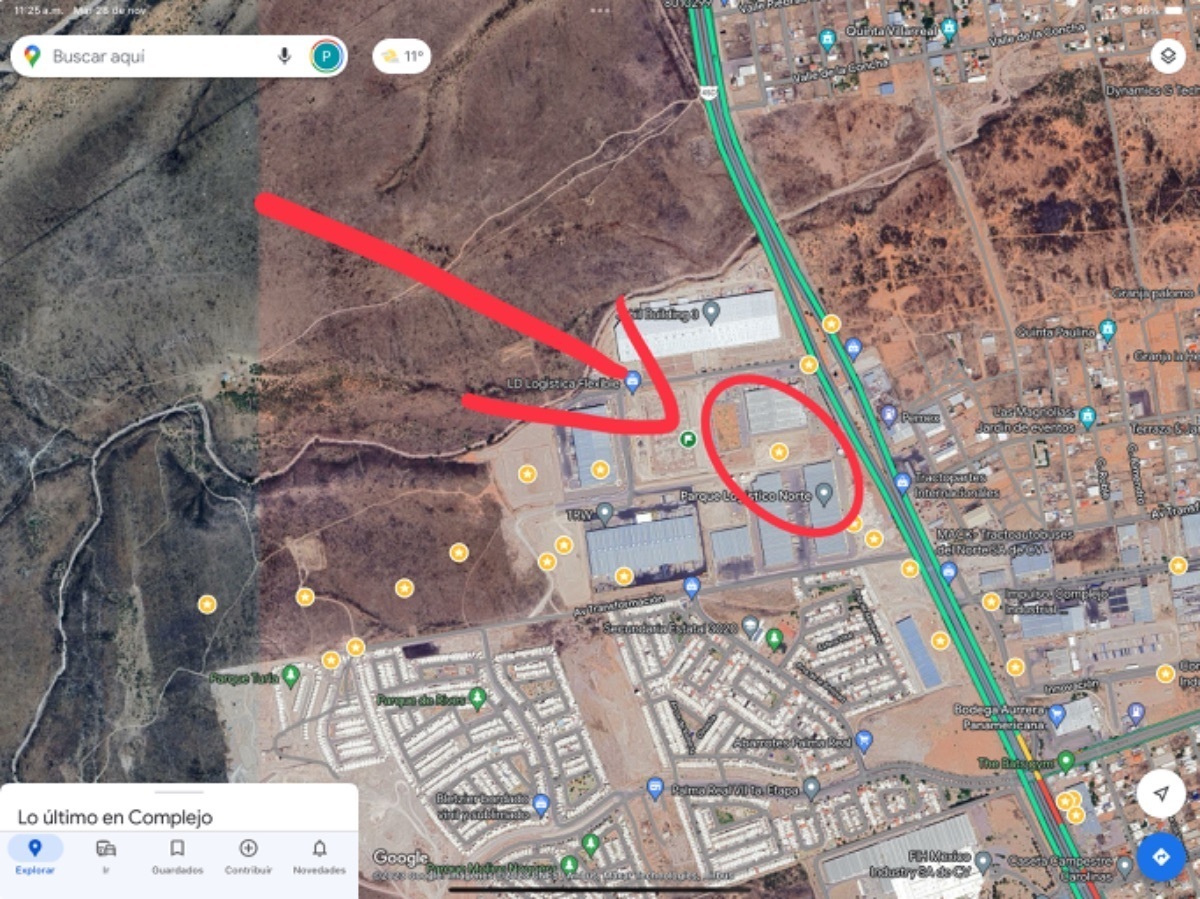Open the Contribuir tab
Image resolution: width=1200 pixels, height=899 pixels.
point(248,856)
